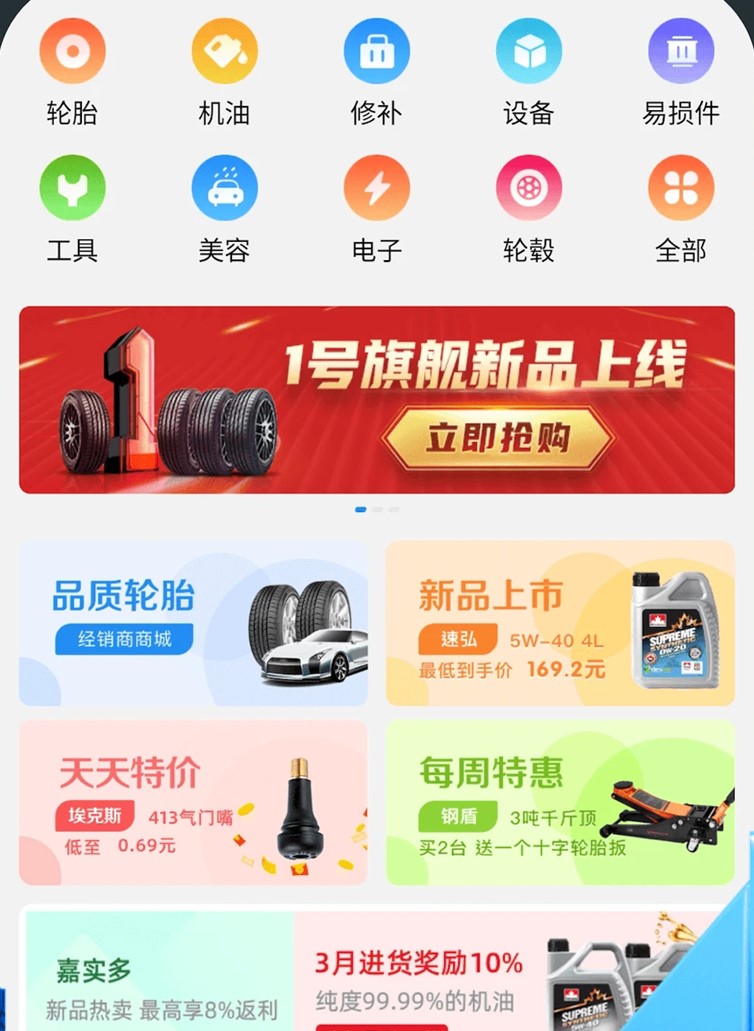Open the 天天特价 daily deals card
Viewport: 754px width, 1031px height.
(193, 801)
